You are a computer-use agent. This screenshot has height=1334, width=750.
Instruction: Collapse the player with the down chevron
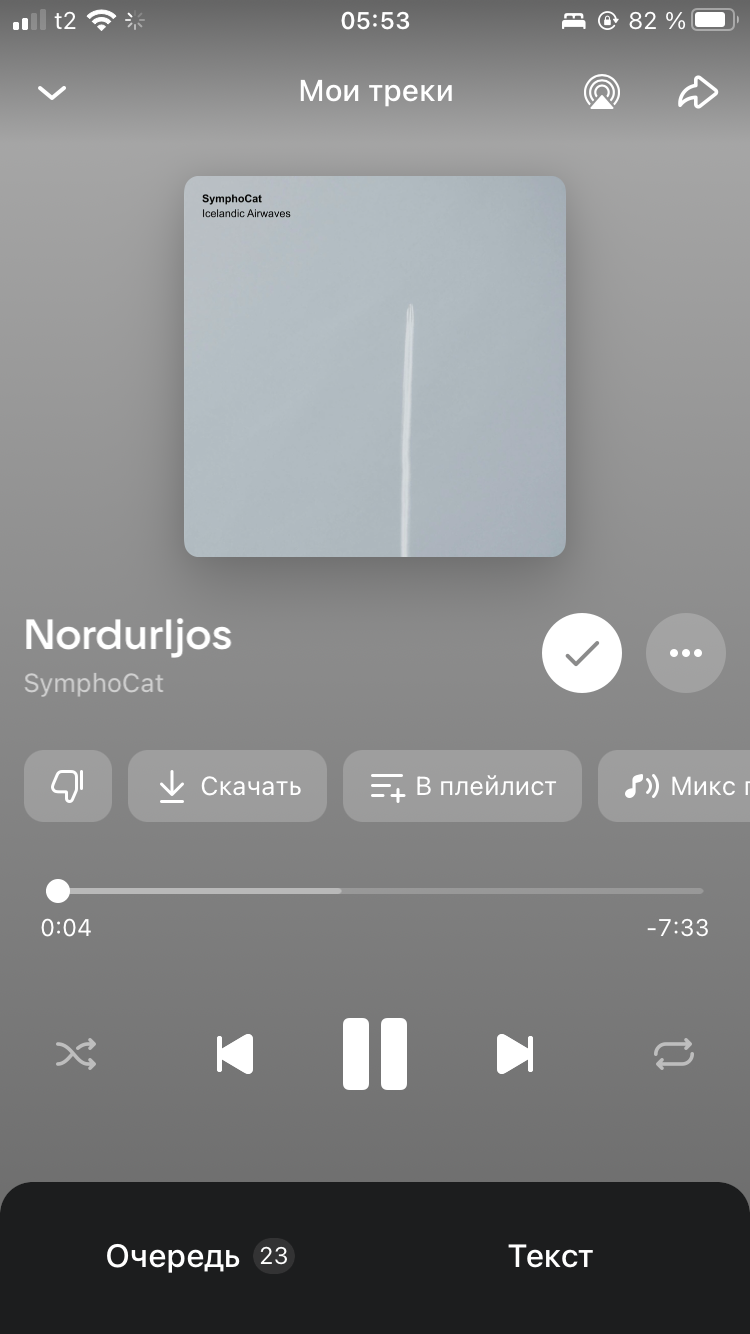pyautogui.click(x=52, y=93)
